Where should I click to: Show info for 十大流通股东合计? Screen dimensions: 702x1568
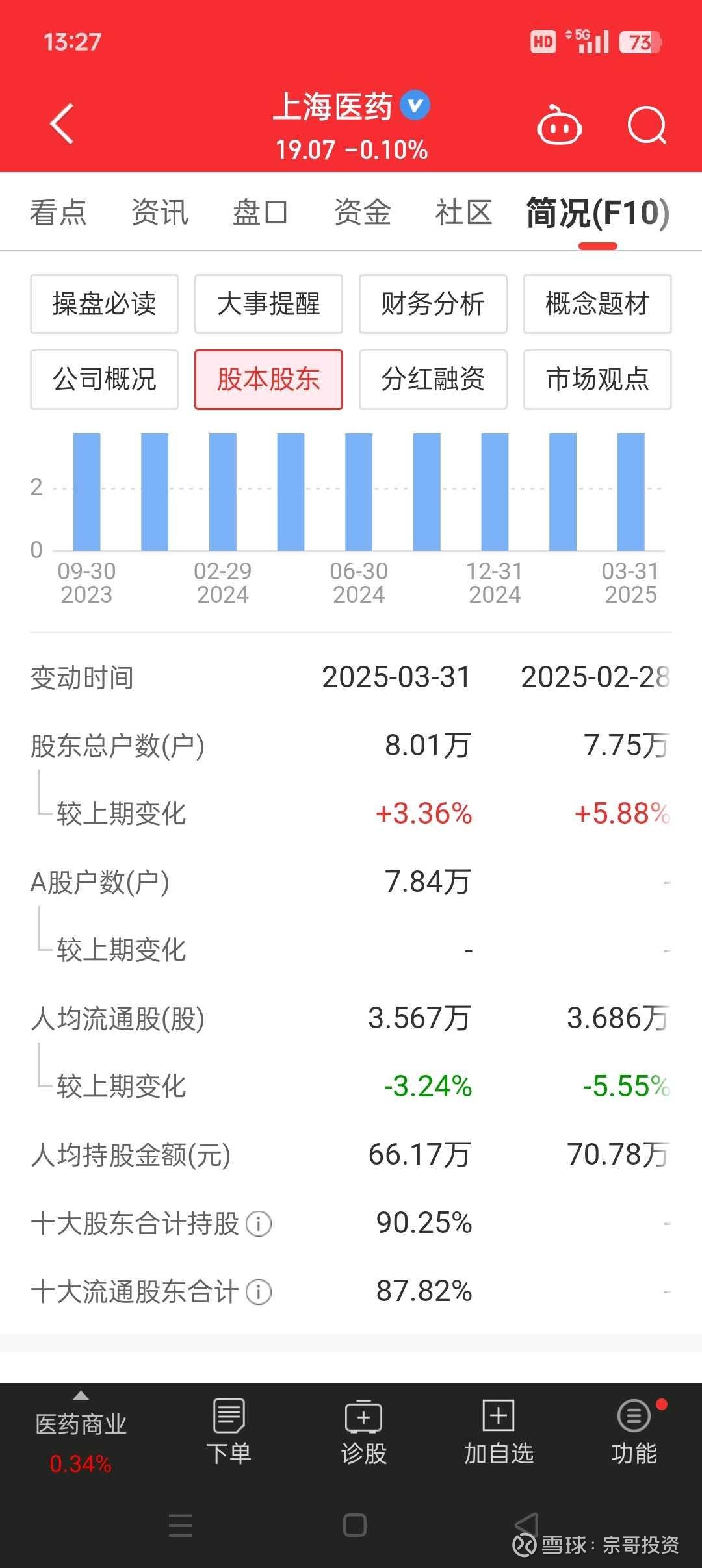(x=259, y=1292)
